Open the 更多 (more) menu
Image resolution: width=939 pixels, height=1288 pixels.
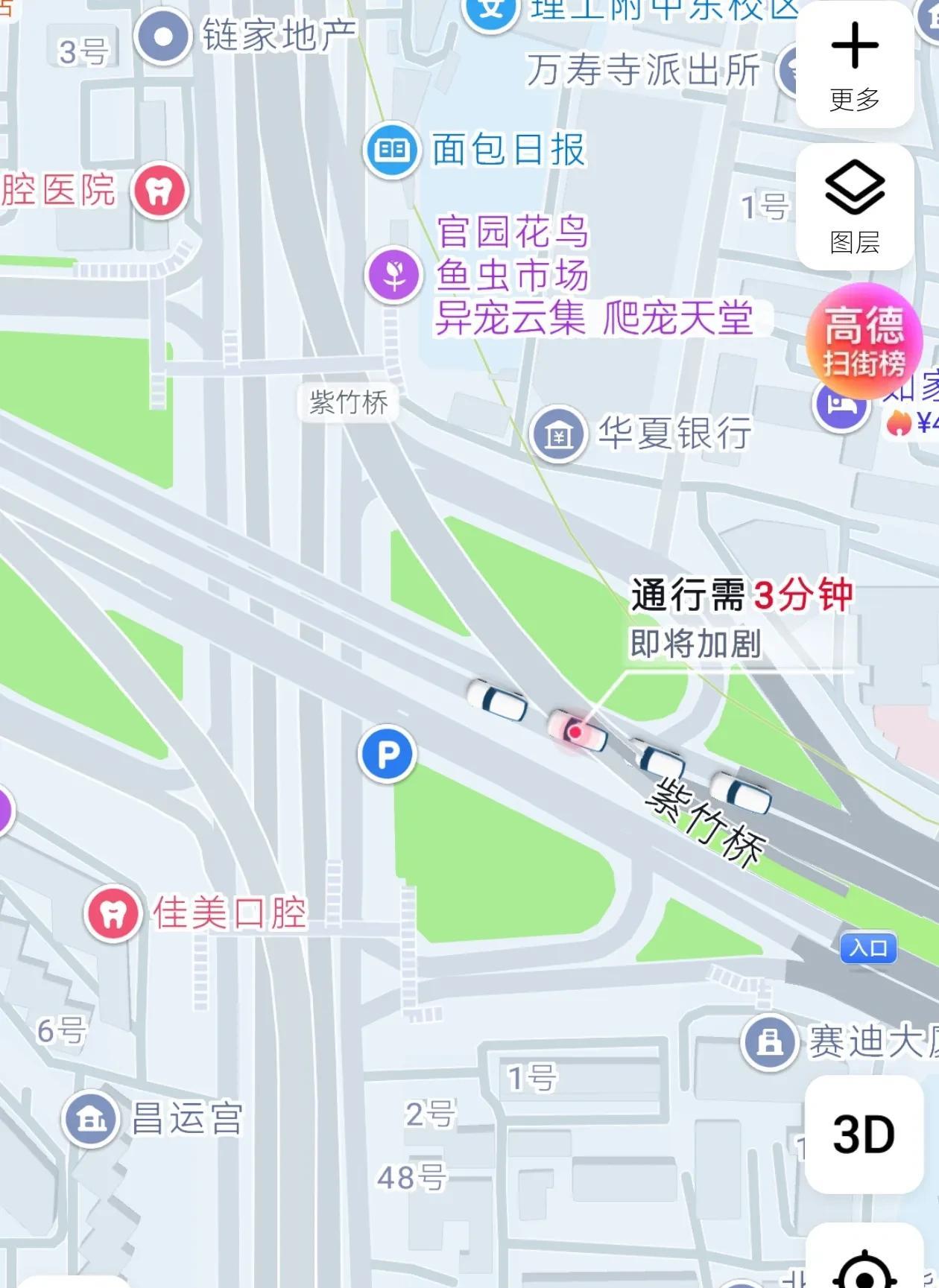[x=855, y=65]
